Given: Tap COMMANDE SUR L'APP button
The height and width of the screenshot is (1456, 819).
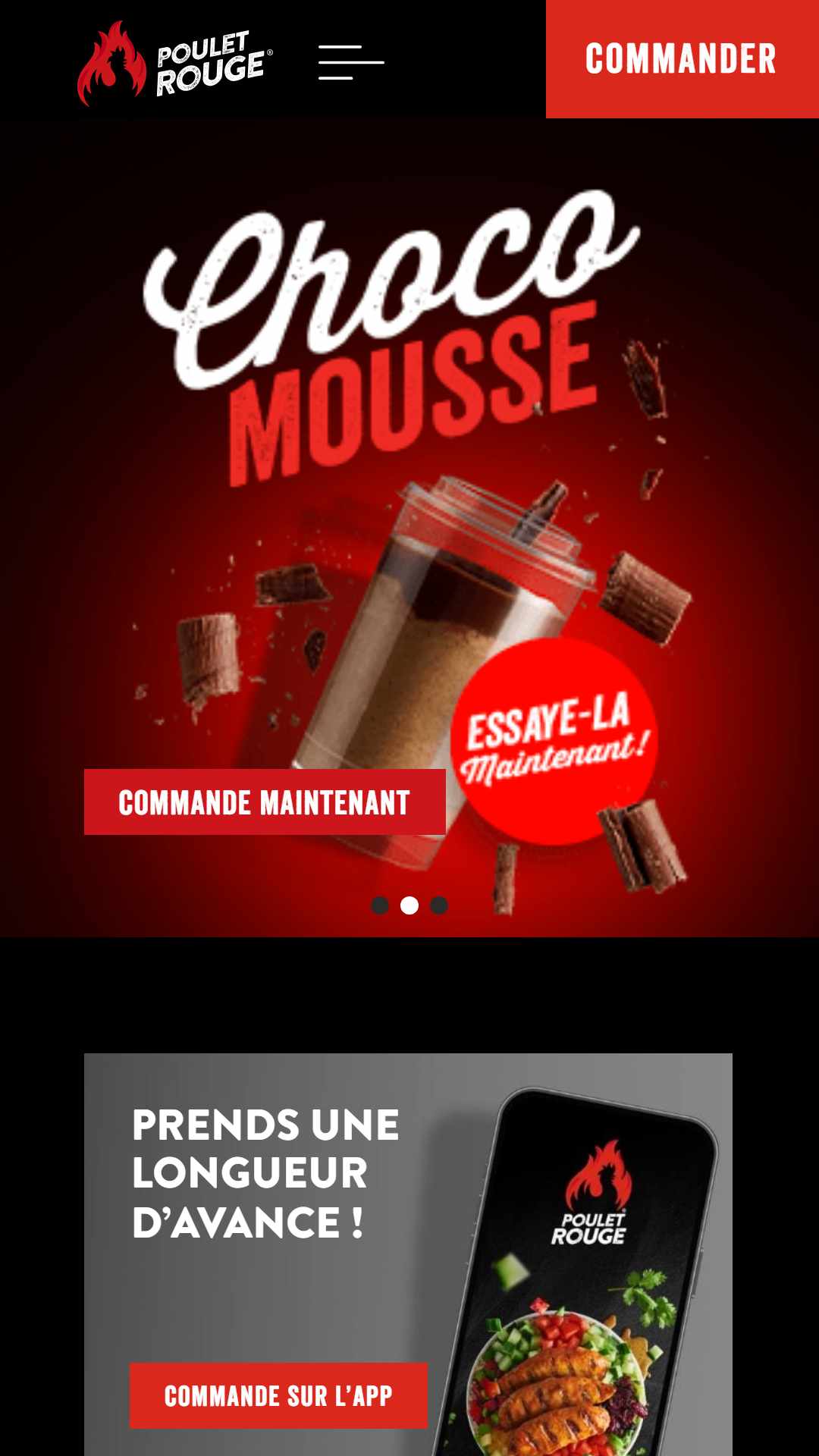Looking at the screenshot, I should 278,1396.
